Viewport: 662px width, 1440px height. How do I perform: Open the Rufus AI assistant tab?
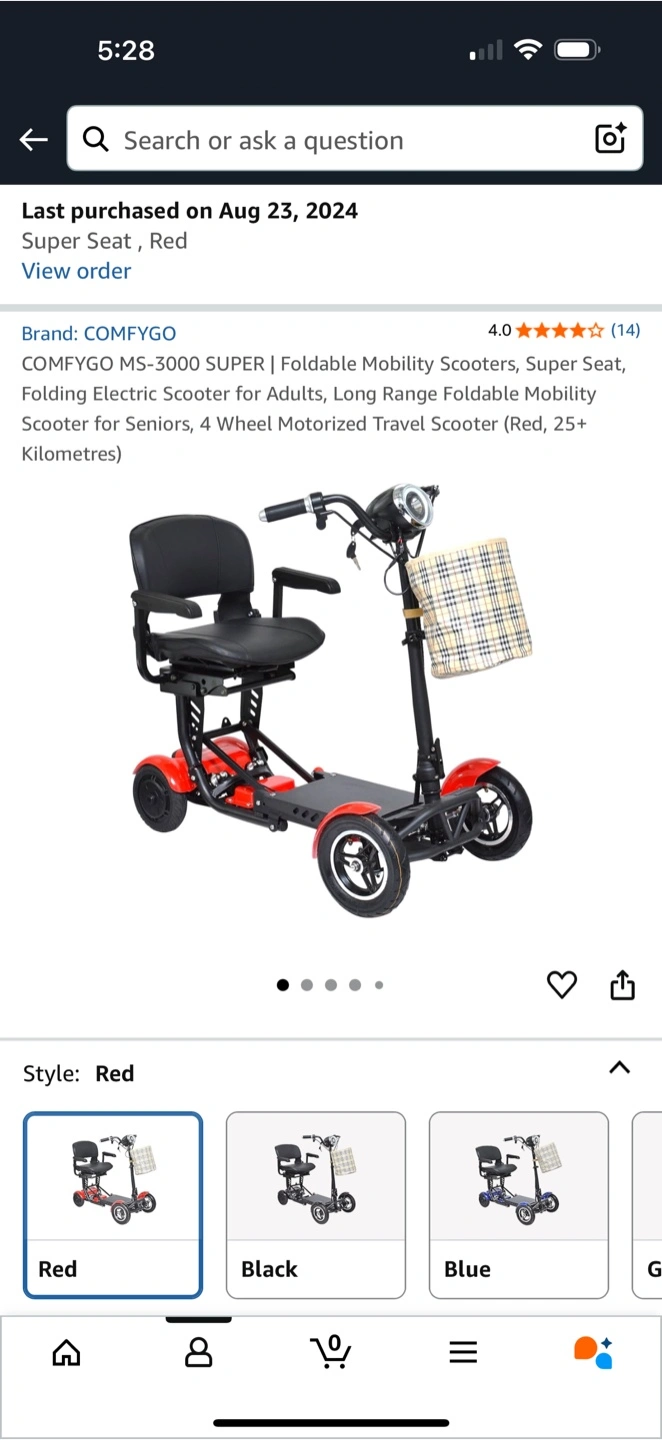593,1352
